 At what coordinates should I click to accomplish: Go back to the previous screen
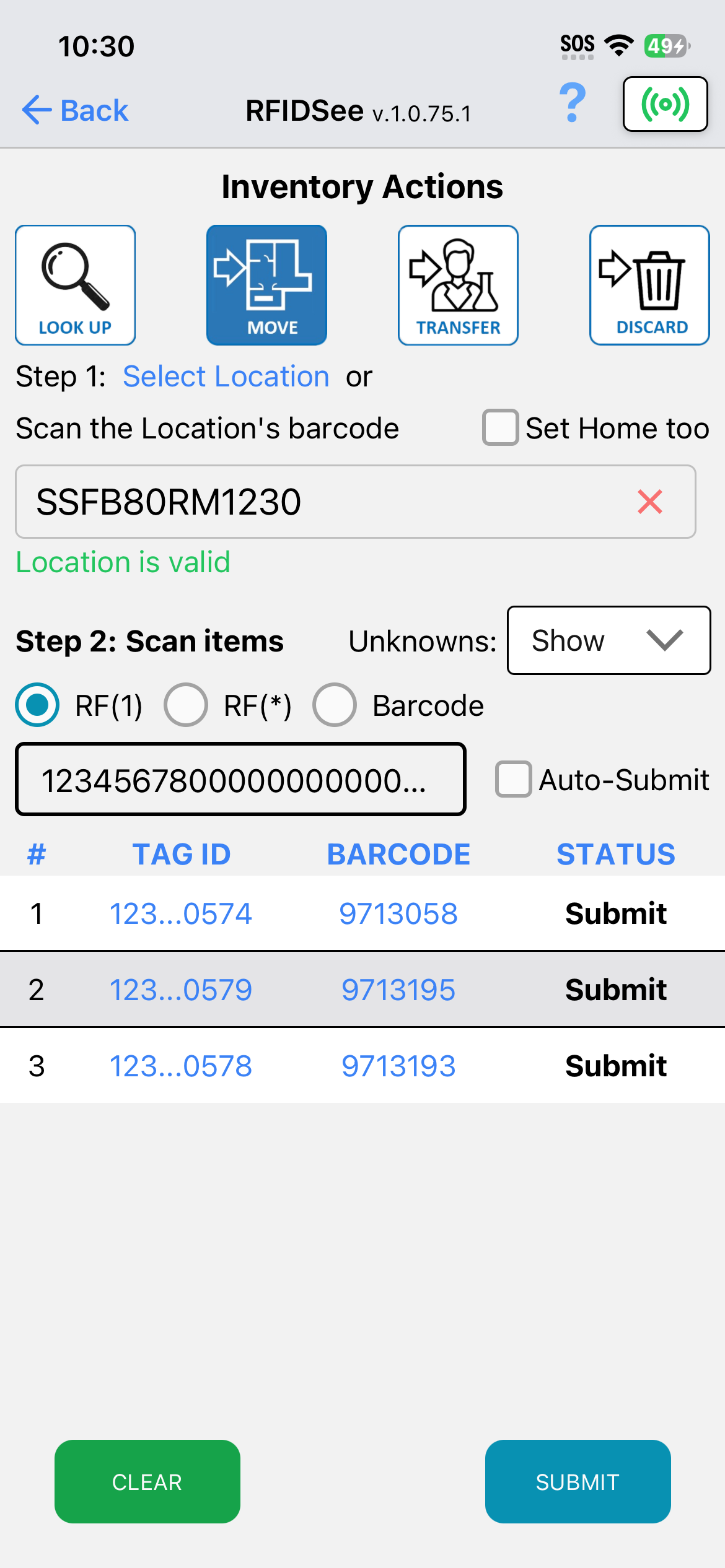tap(75, 110)
